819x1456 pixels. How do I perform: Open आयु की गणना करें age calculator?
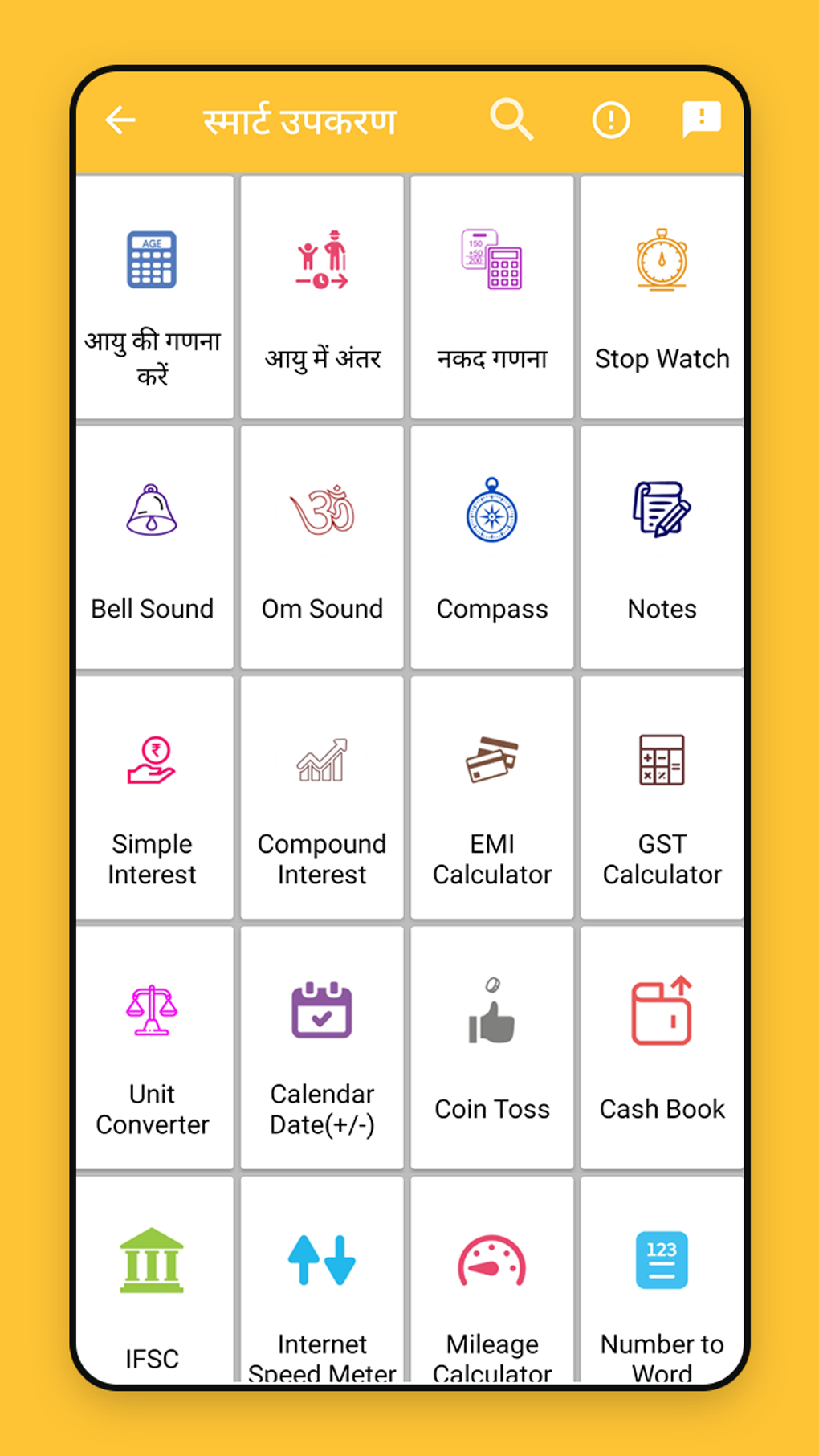153,297
